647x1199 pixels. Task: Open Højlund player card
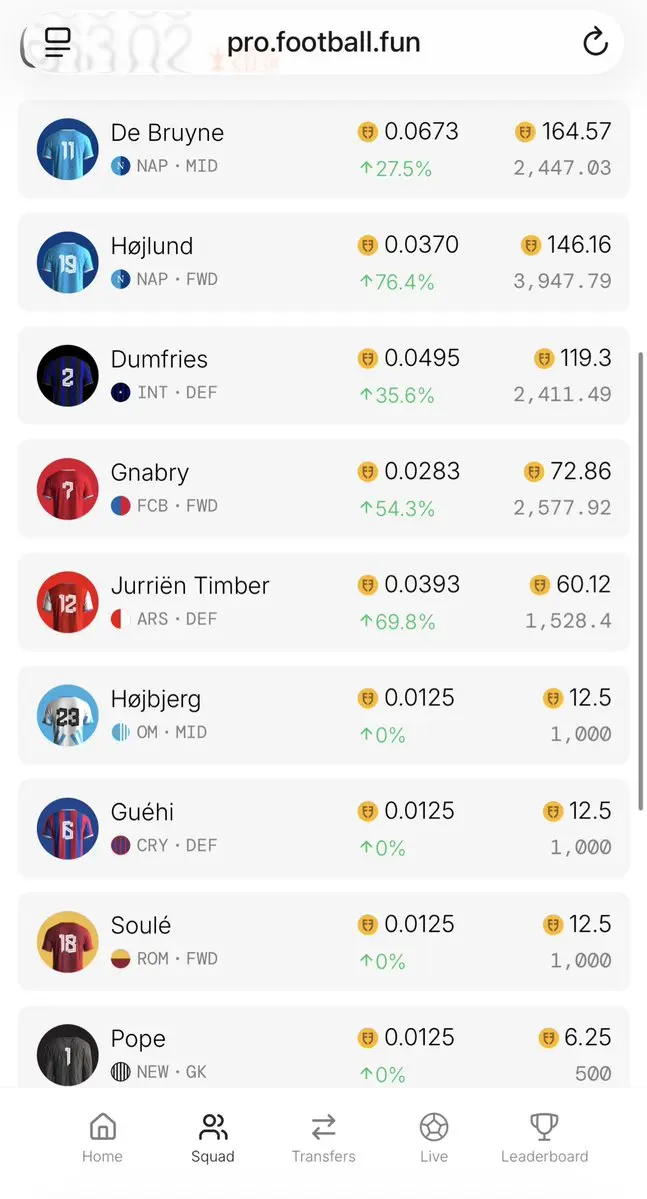[323, 262]
